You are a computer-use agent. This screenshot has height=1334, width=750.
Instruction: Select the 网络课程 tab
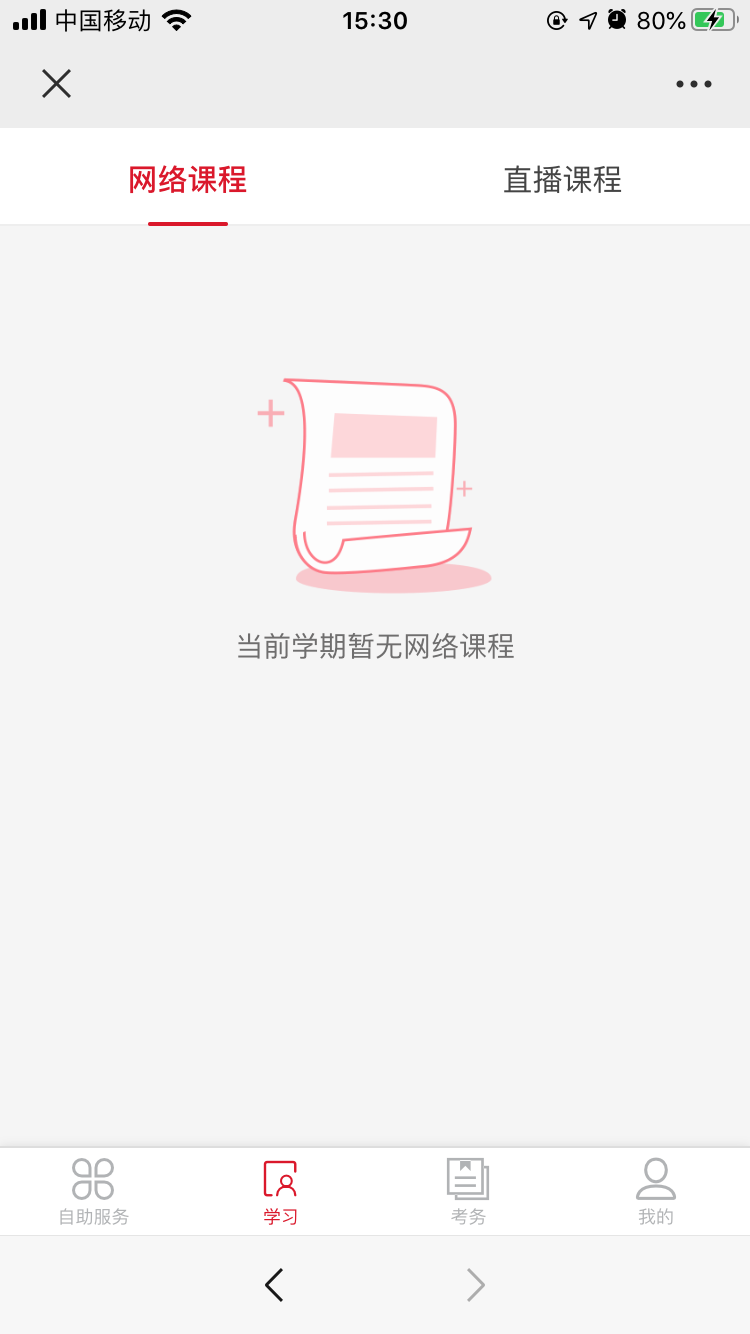(188, 180)
